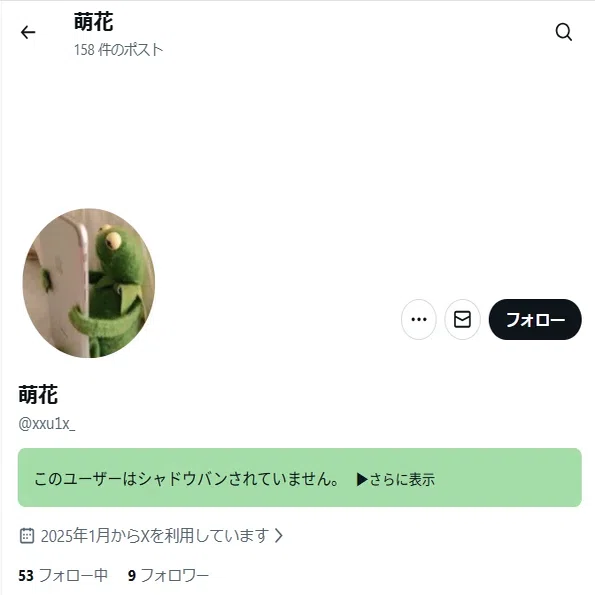Open the search magnifier icon
The width and height of the screenshot is (595, 595).
[564, 32]
